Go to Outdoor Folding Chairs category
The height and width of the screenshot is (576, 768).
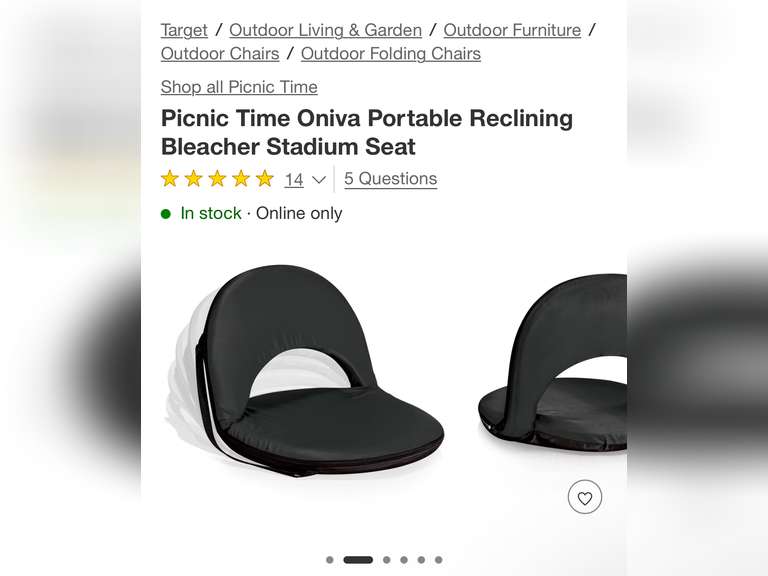coord(390,53)
